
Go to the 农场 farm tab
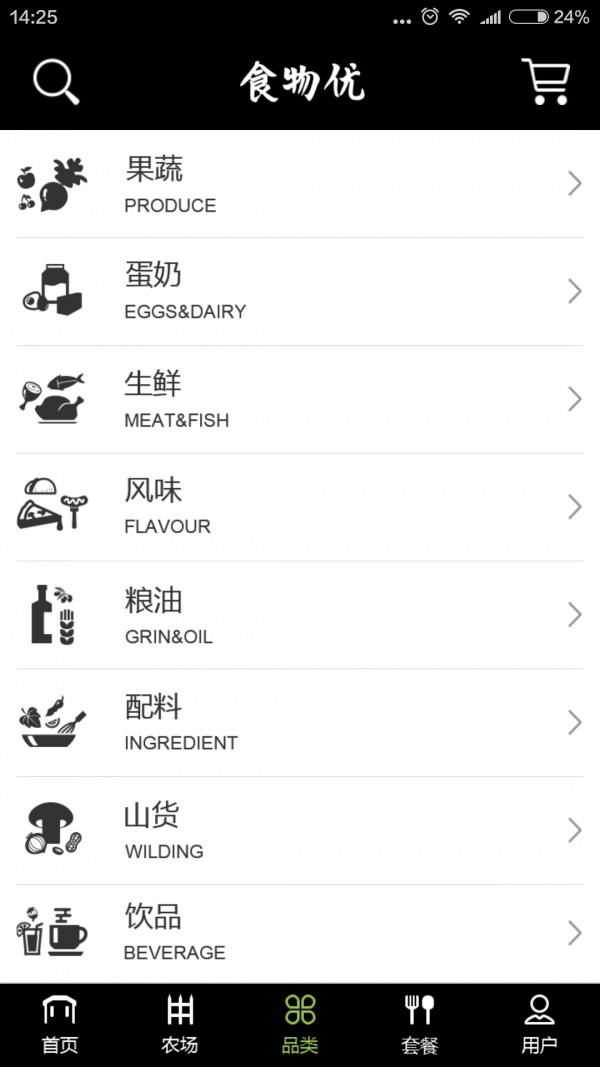click(180, 1025)
